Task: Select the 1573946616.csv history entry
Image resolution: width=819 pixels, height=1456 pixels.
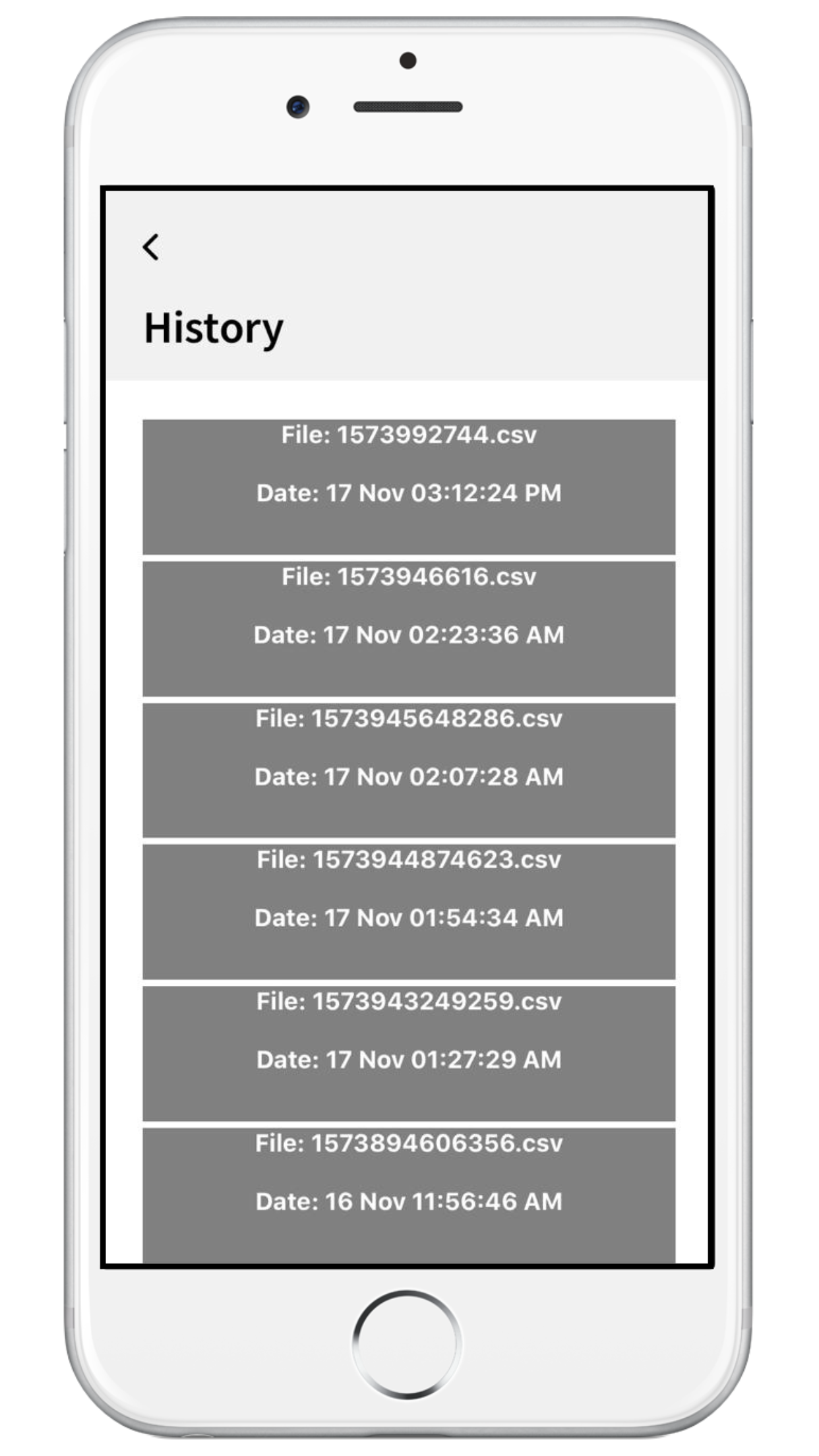Action: (x=409, y=628)
